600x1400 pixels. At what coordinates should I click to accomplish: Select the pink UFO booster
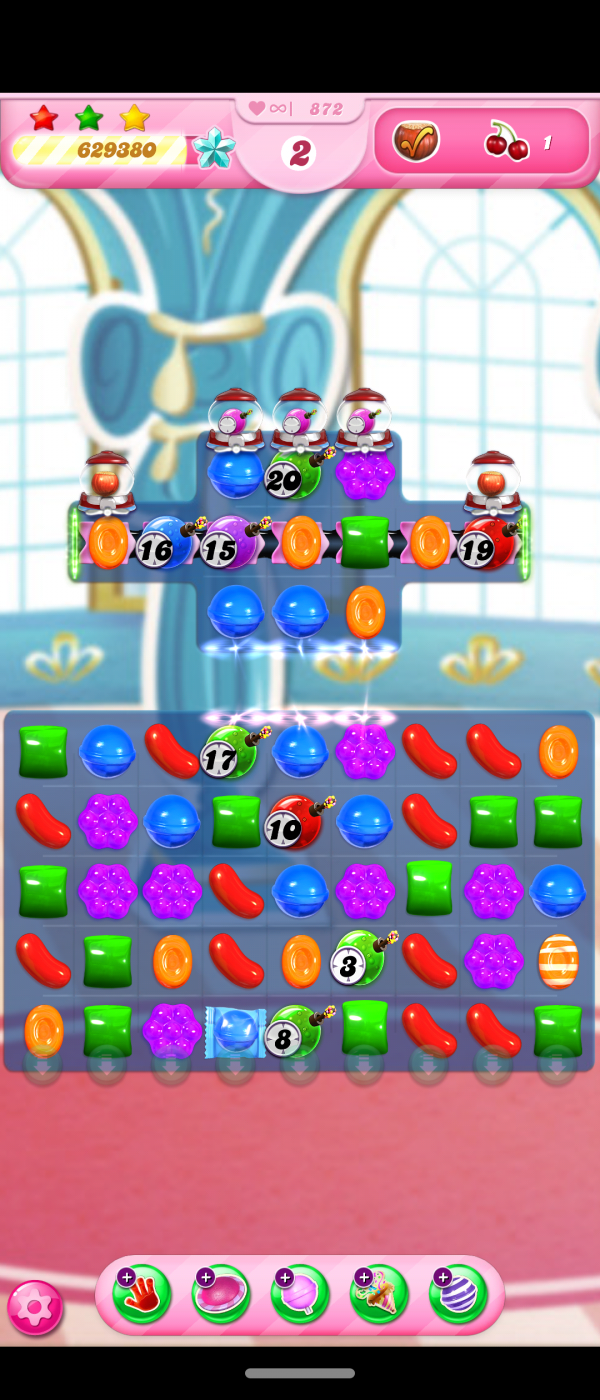point(221,1295)
